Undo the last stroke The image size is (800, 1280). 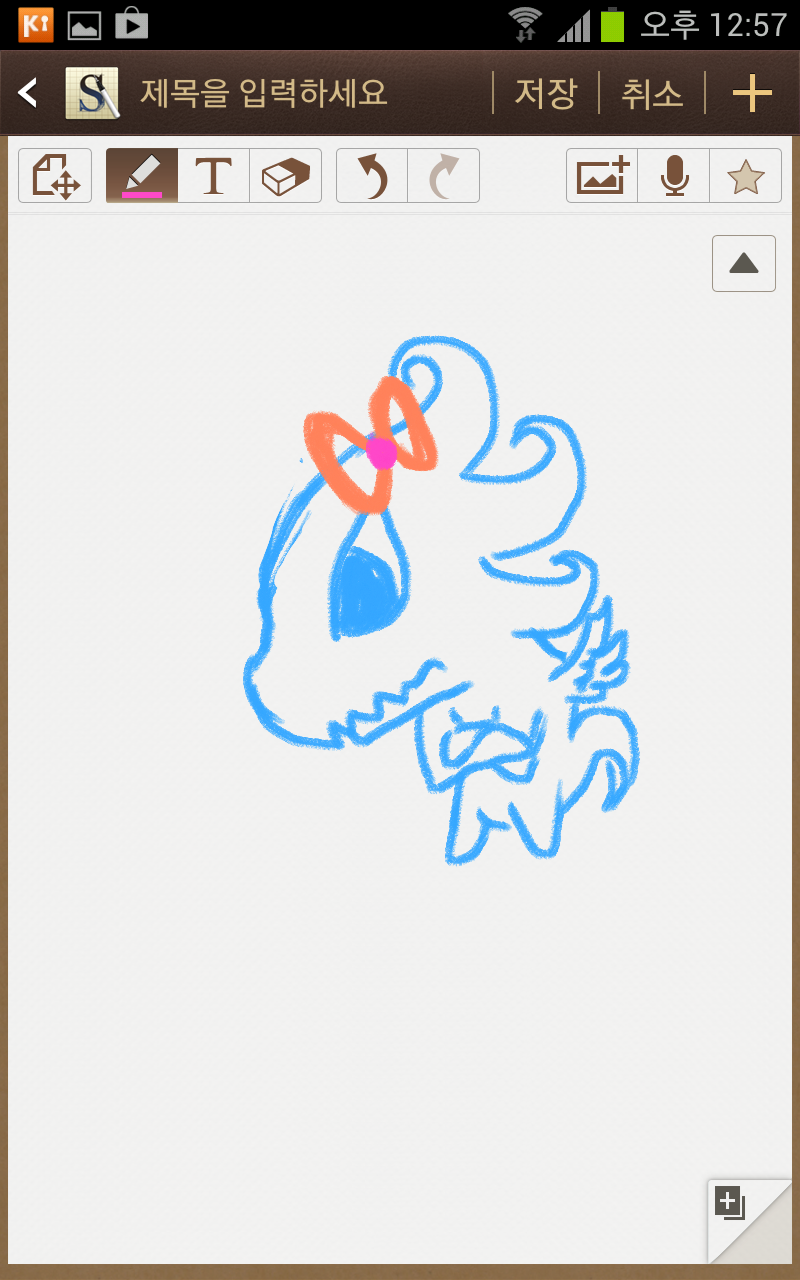coord(372,176)
